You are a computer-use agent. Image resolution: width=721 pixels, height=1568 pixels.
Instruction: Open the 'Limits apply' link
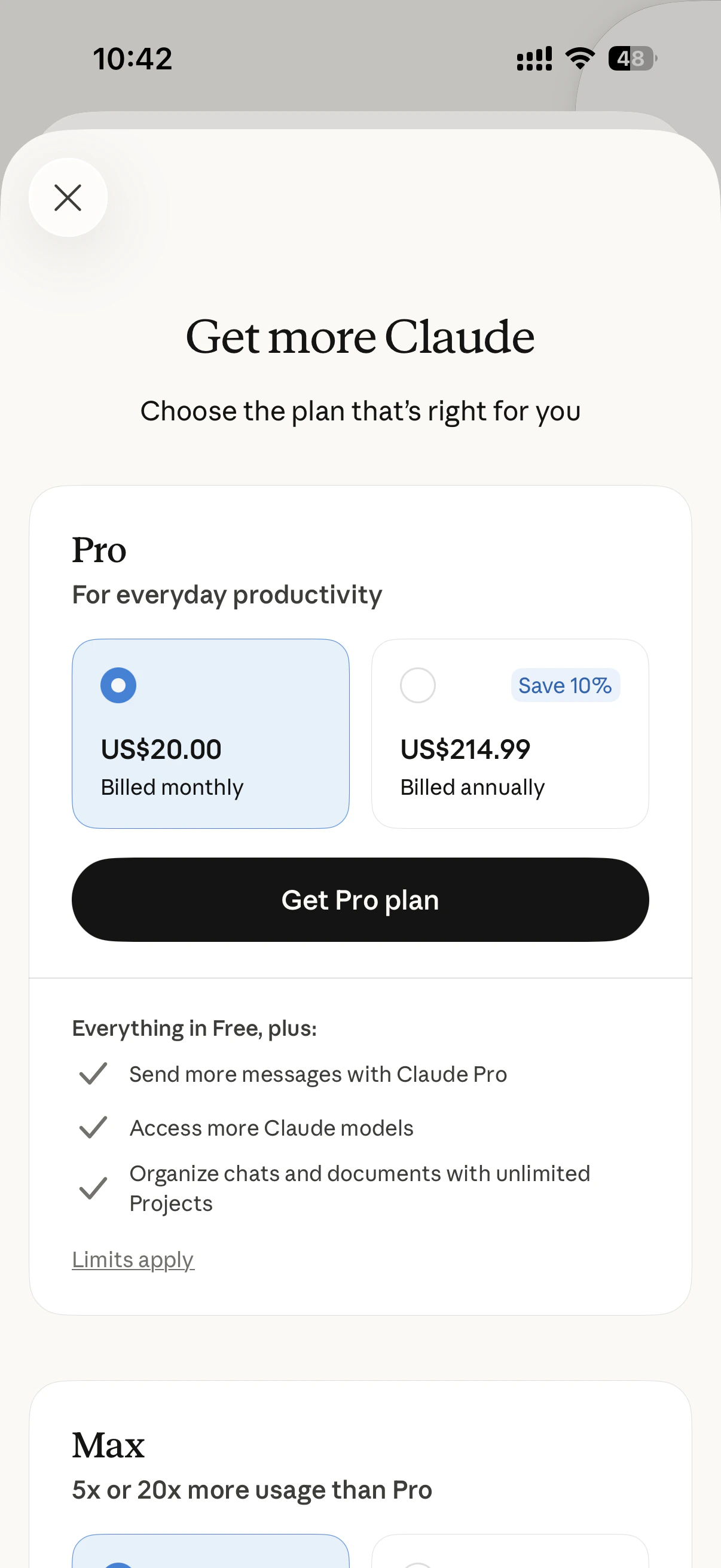(133, 1259)
